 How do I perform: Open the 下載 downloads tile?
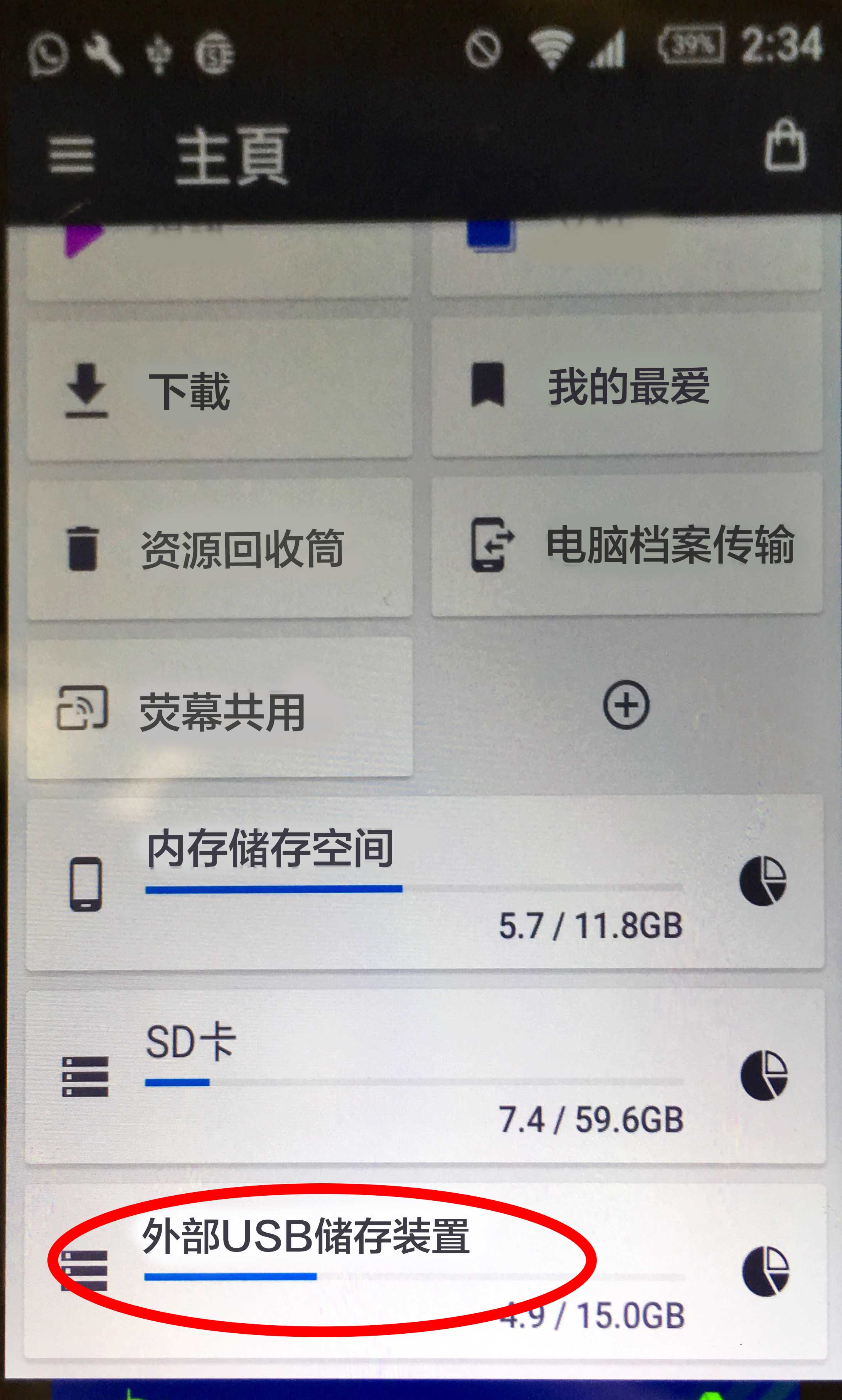219,390
